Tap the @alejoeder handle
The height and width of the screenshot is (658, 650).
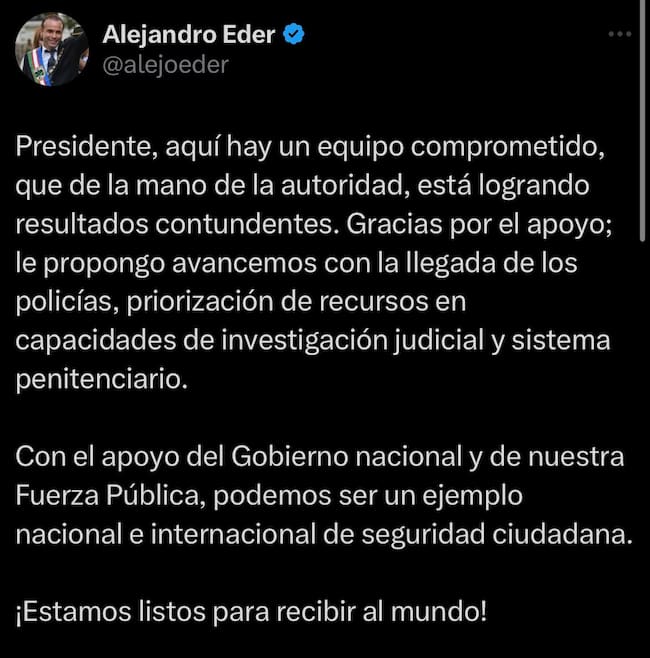coord(166,65)
